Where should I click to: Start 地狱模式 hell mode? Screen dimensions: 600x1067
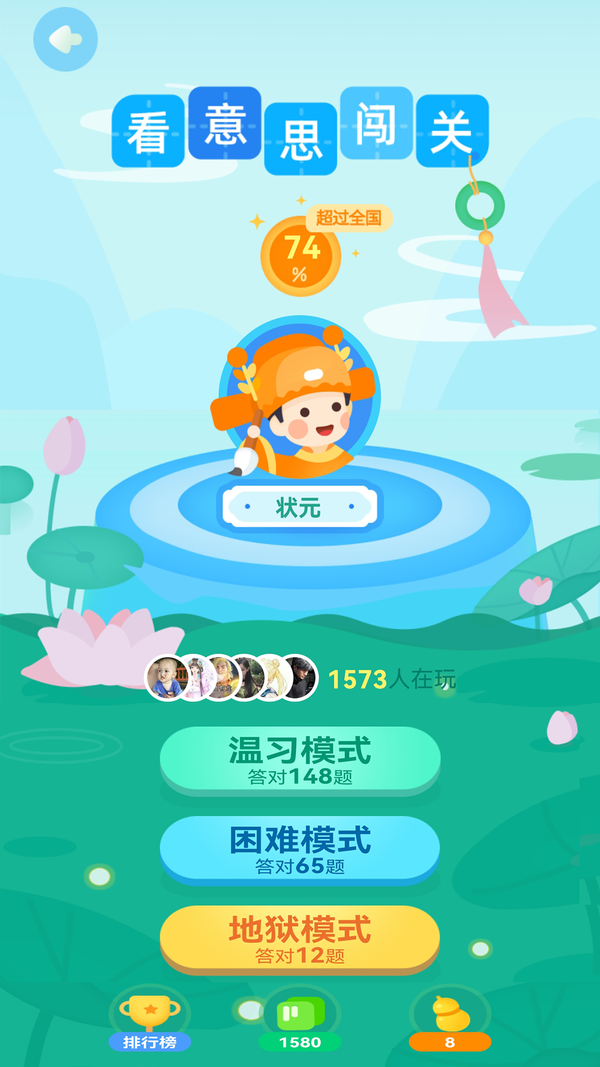pyautogui.click(x=300, y=939)
